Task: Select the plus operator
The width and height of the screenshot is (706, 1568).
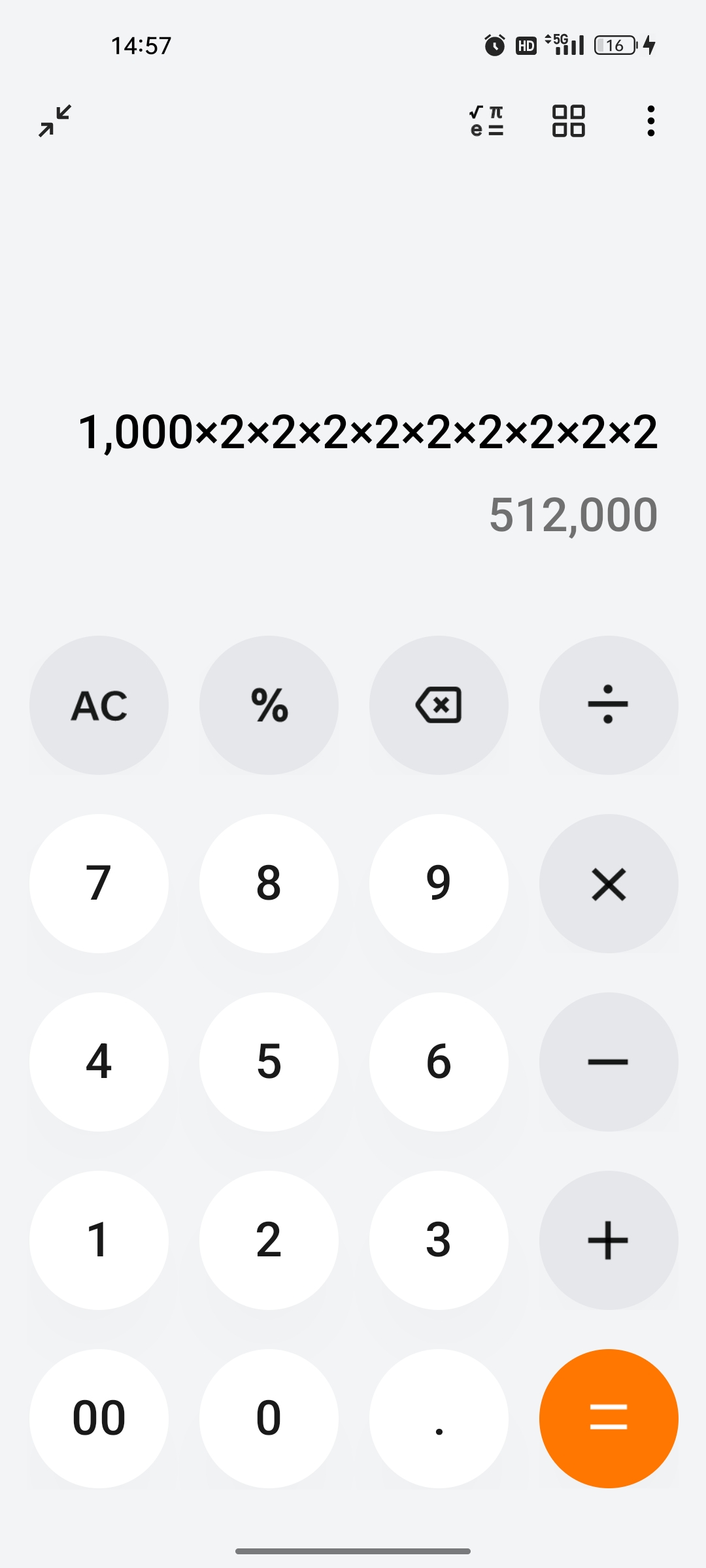Action: pos(609,1241)
